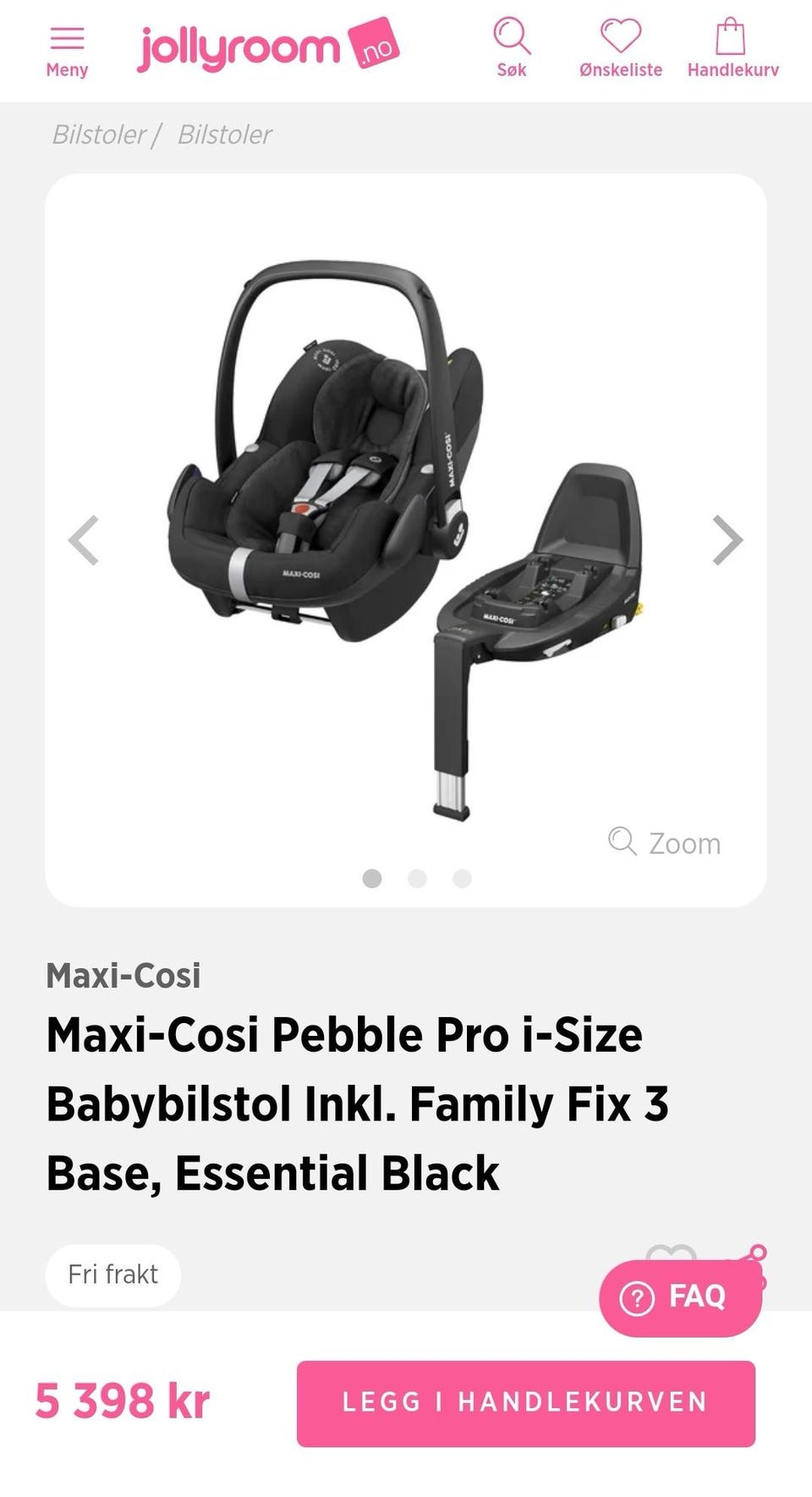This screenshot has width=812, height=1497.
Task: Tap Legg i handlekurven button
Action: (x=525, y=1402)
